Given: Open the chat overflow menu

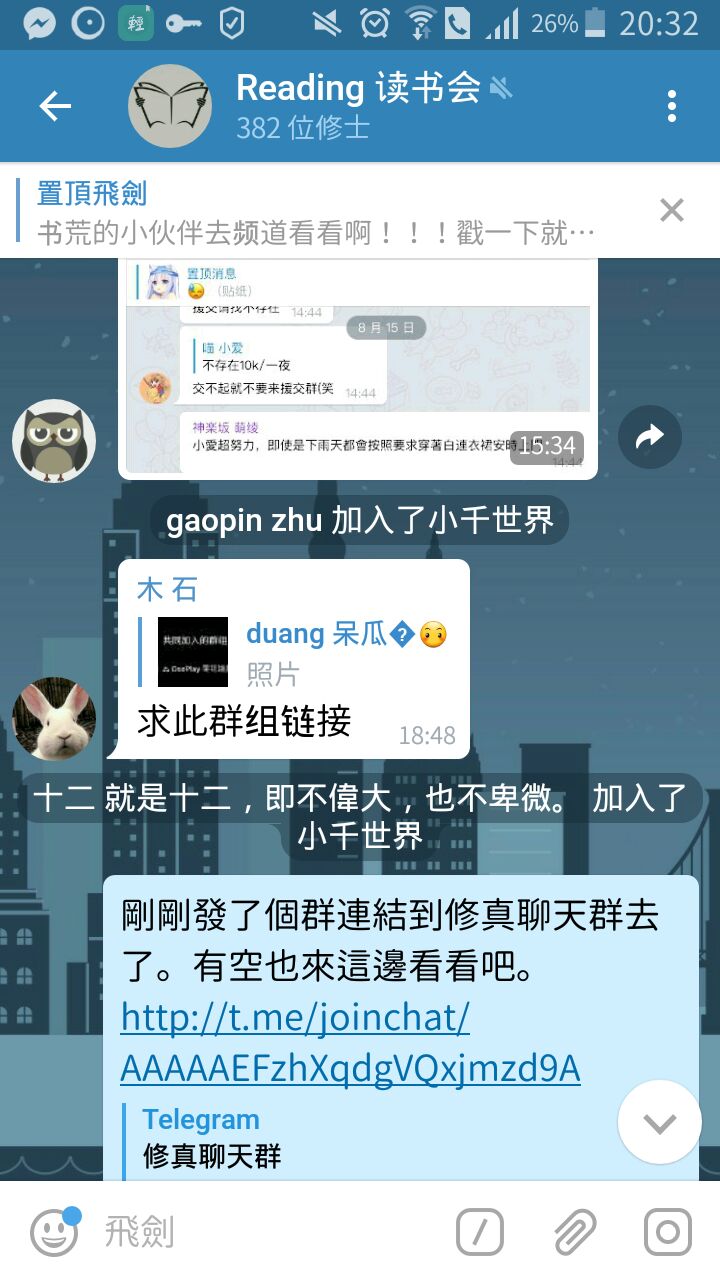Looking at the screenshot, I should click(672, 106).
